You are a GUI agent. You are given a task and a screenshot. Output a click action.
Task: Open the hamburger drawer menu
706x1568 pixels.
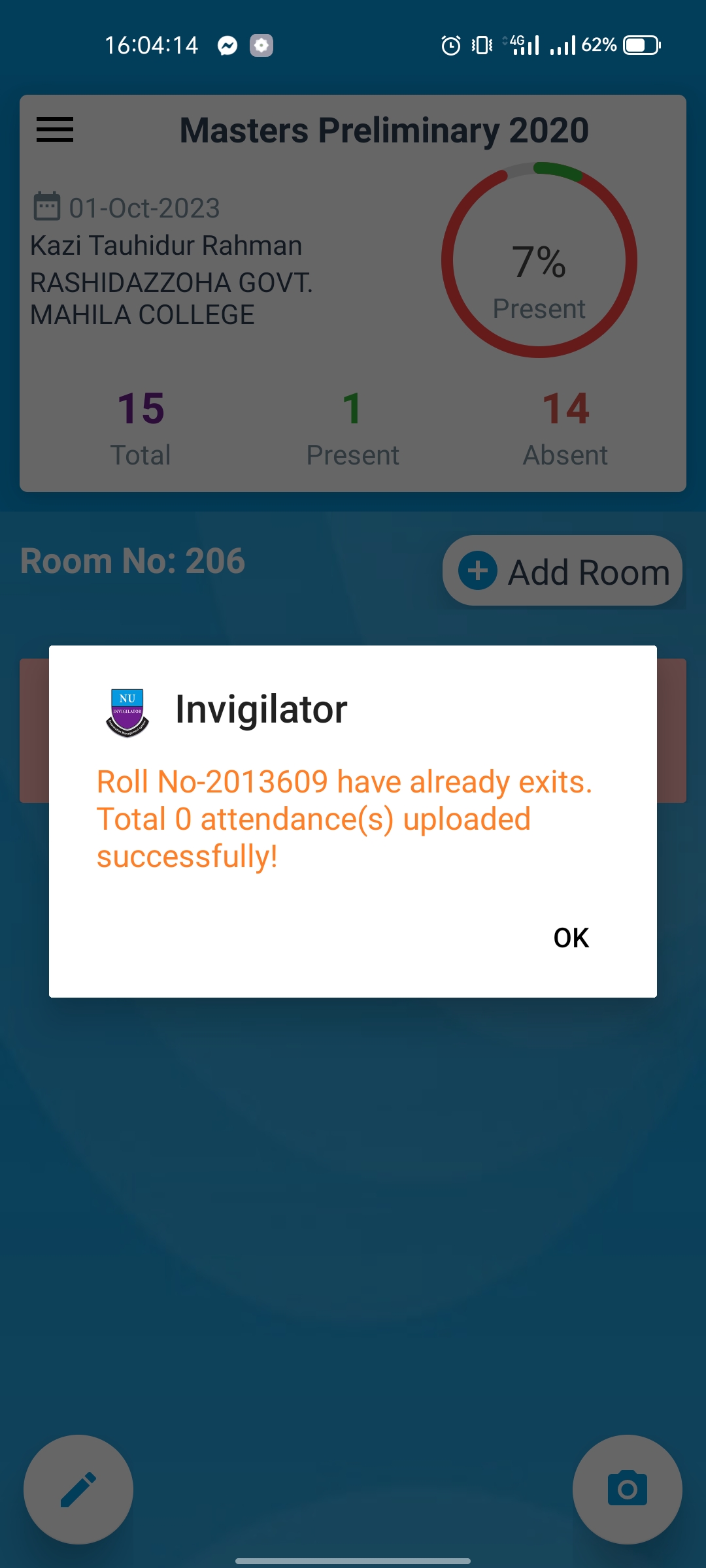(55, 129)
